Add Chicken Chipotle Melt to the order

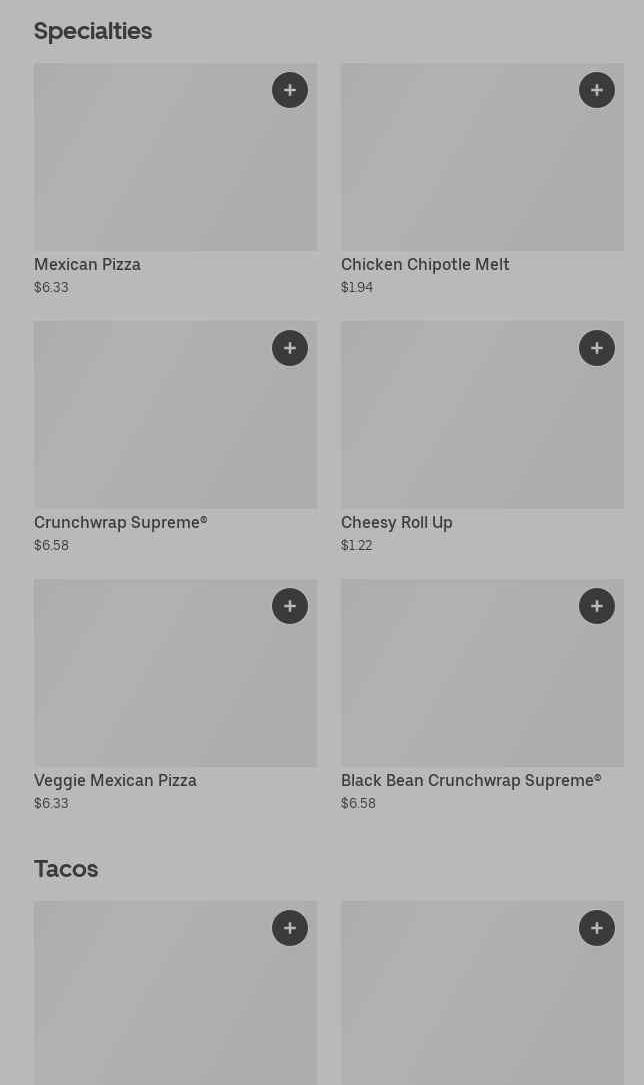pos(597,90)
